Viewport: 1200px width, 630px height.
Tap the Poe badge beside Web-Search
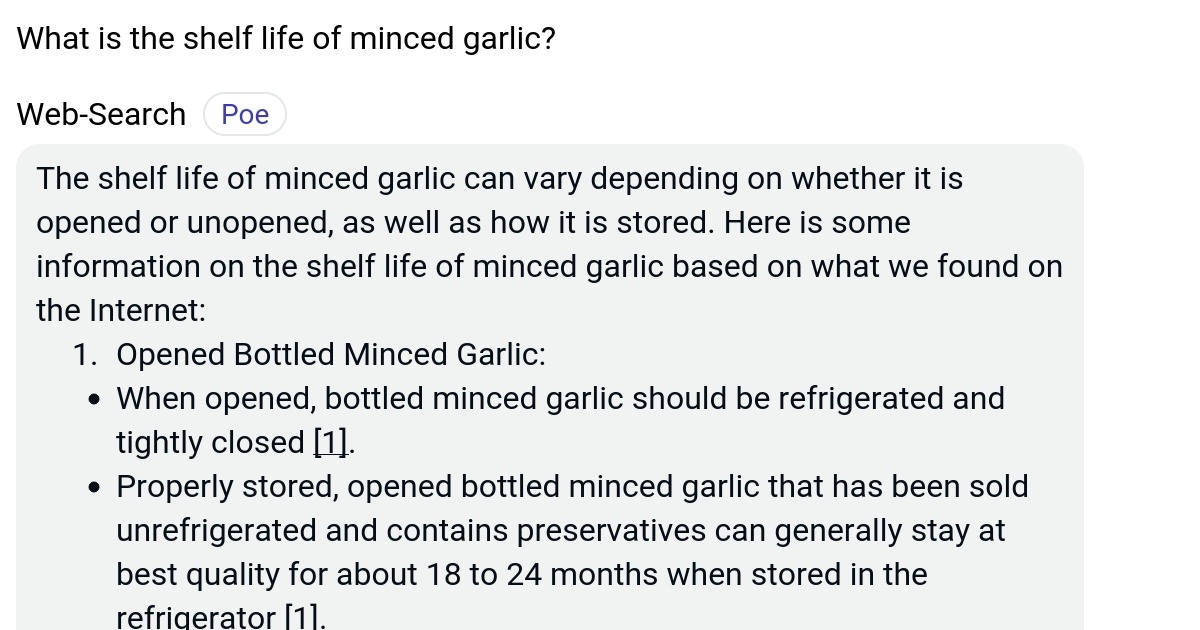pyautogui.click(x=245, y=114)
